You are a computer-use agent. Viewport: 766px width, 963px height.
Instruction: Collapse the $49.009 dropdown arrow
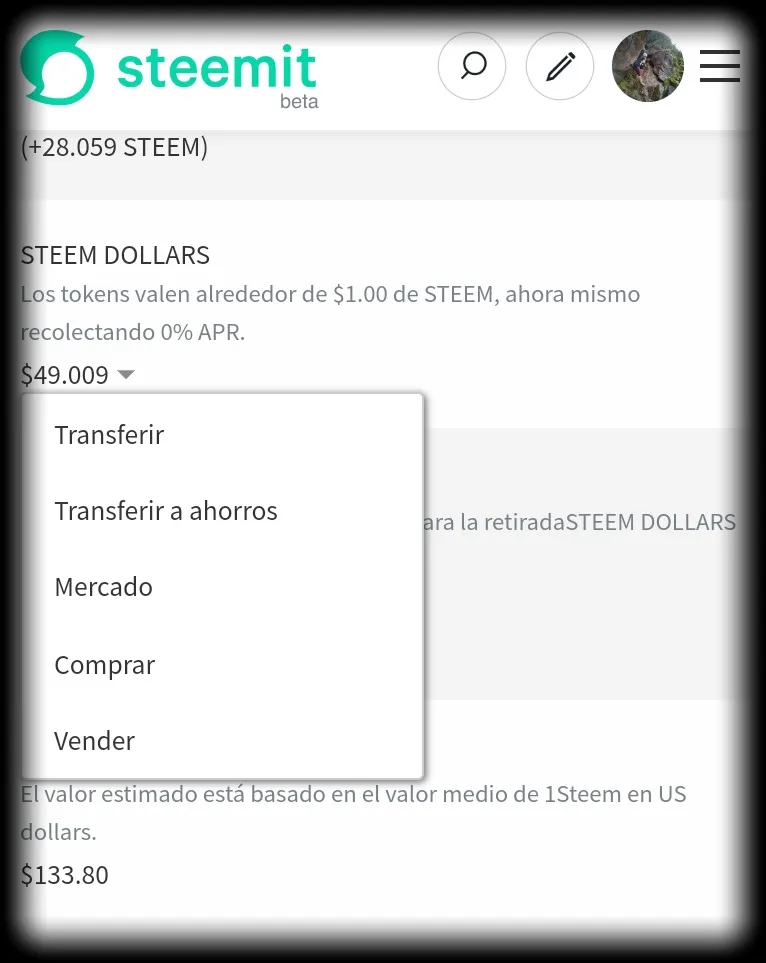(x=126, y=375)
